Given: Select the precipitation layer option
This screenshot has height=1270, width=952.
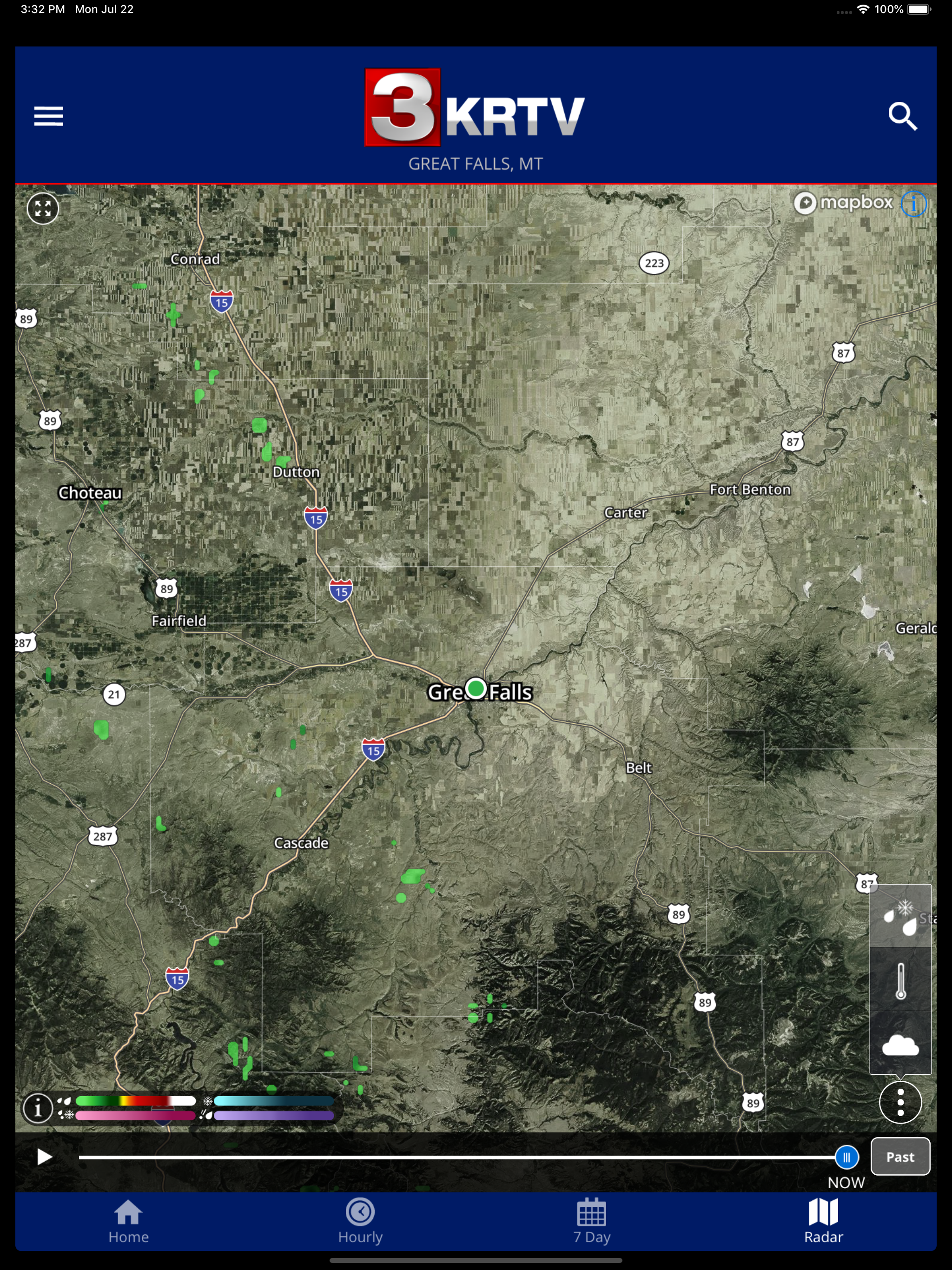Looking at the screenshot, I should pyautogui.click(x=900, y=916).
